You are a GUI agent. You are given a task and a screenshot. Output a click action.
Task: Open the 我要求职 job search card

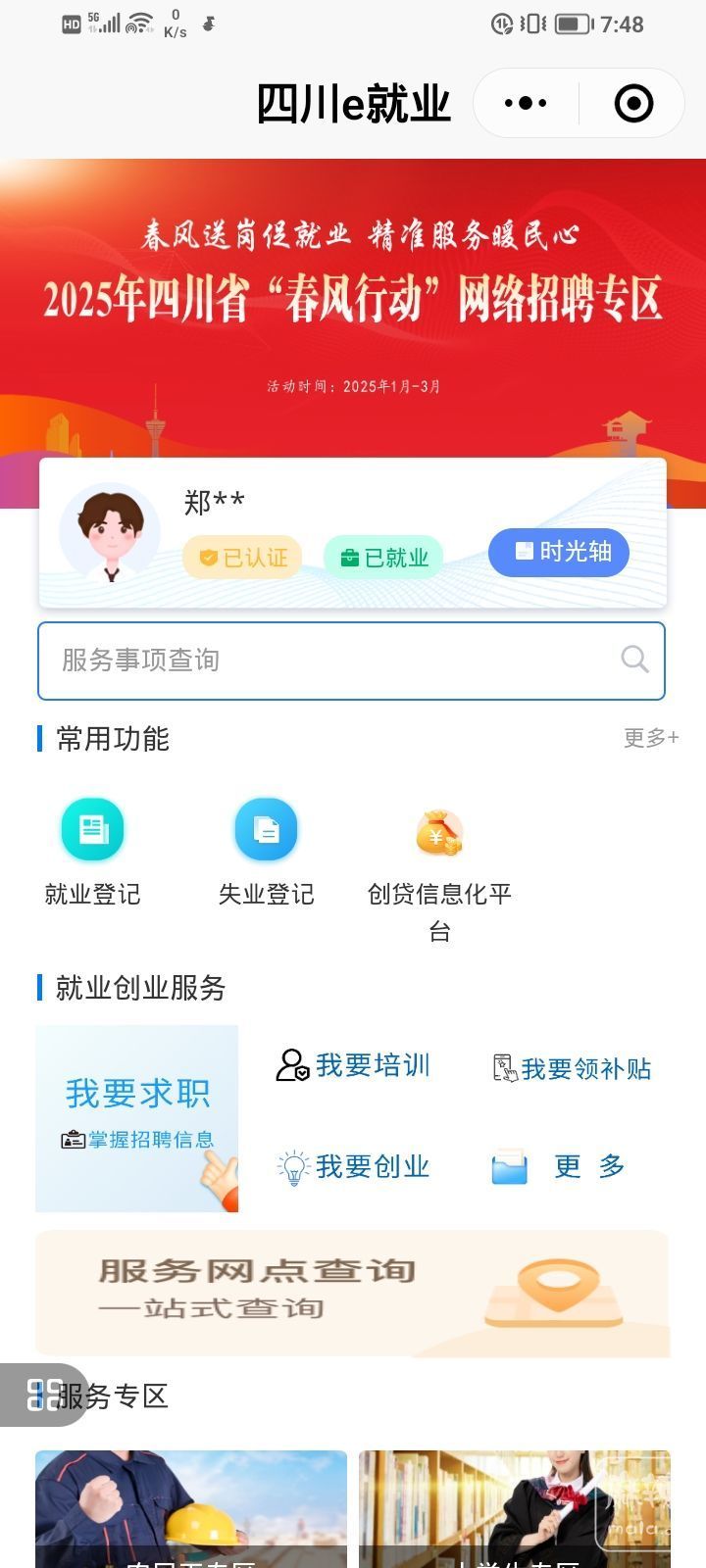[x=137, y=1118]
